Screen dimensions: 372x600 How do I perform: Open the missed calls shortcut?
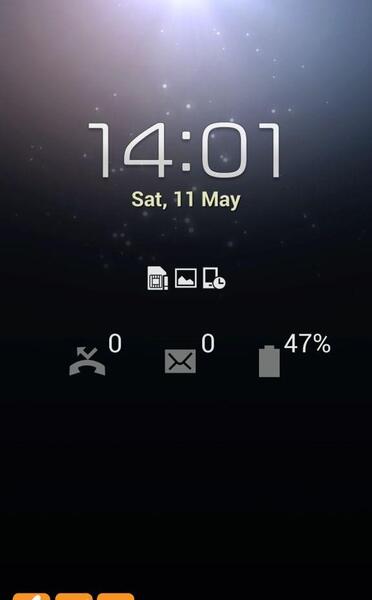coord(87,361)
